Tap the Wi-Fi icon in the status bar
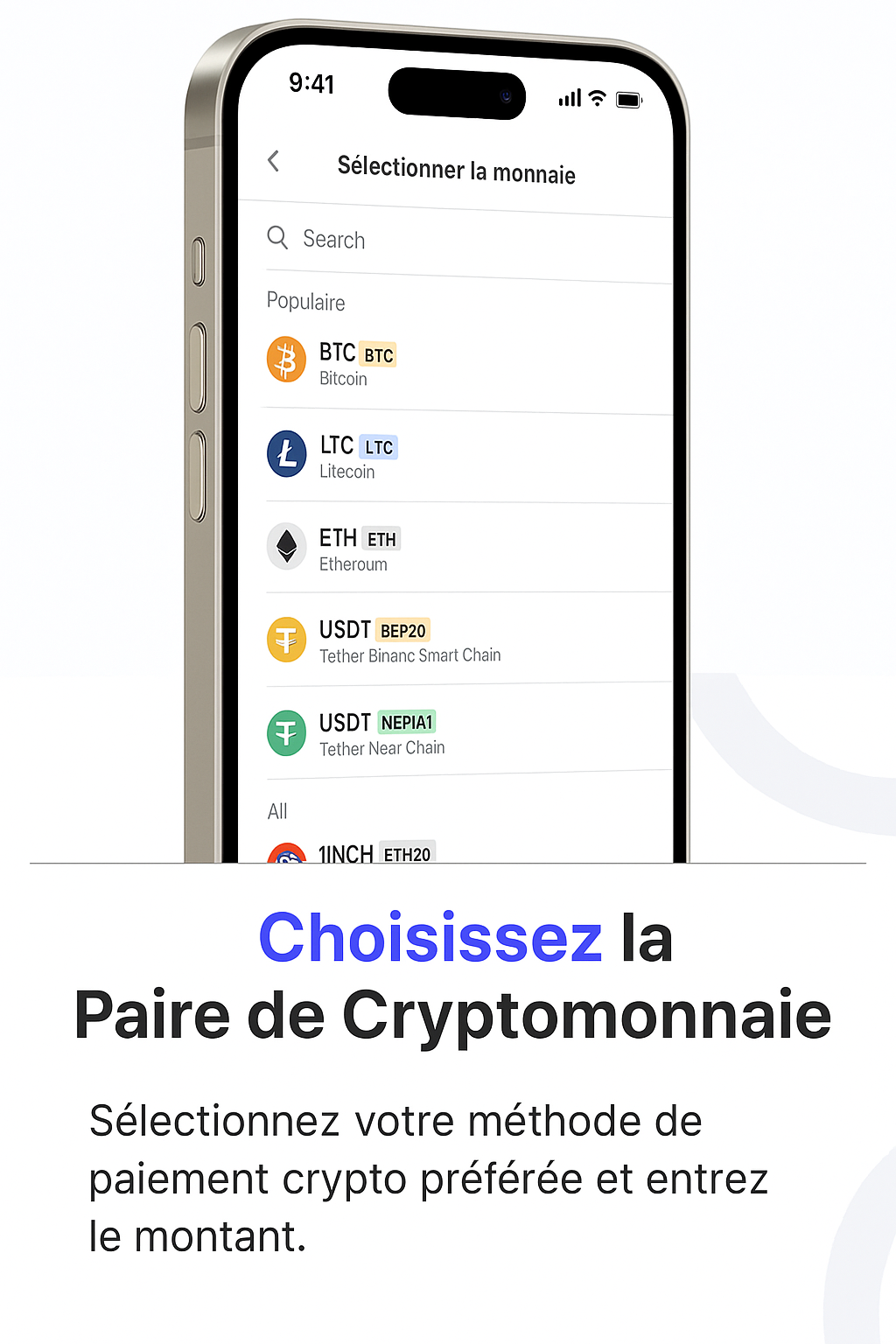This screenshot has width=896, height=1344. click(x=597, y=98)
